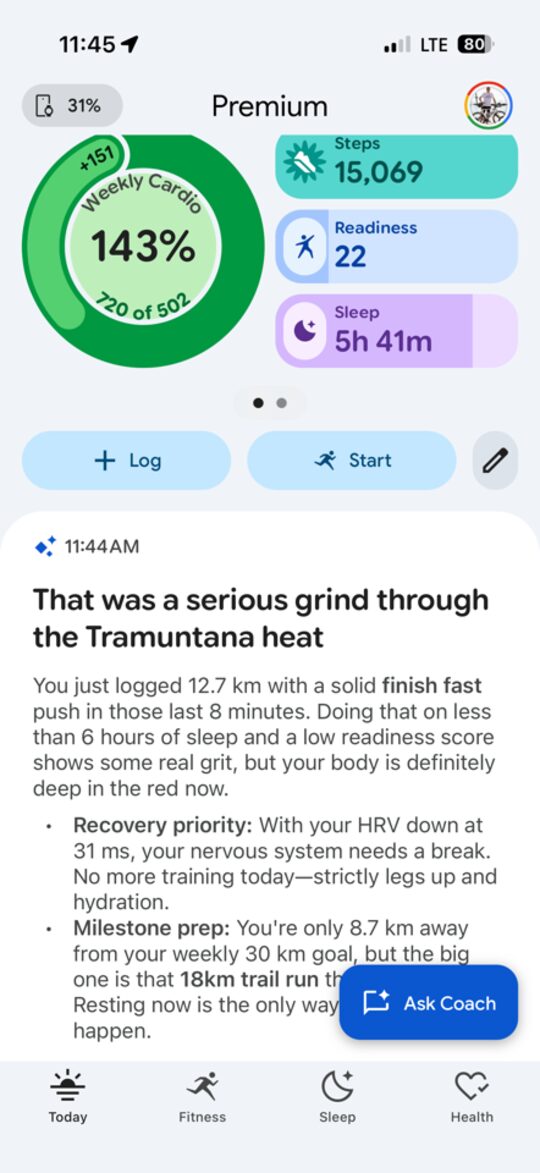
Task: Select the Health tab
Action: click(472, 1097)
